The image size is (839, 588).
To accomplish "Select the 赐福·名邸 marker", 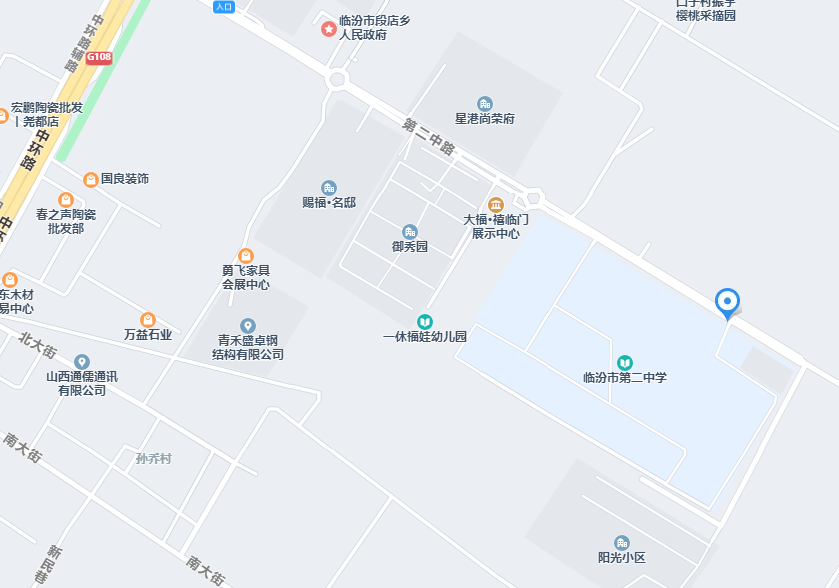I will (x=329, y=188).
